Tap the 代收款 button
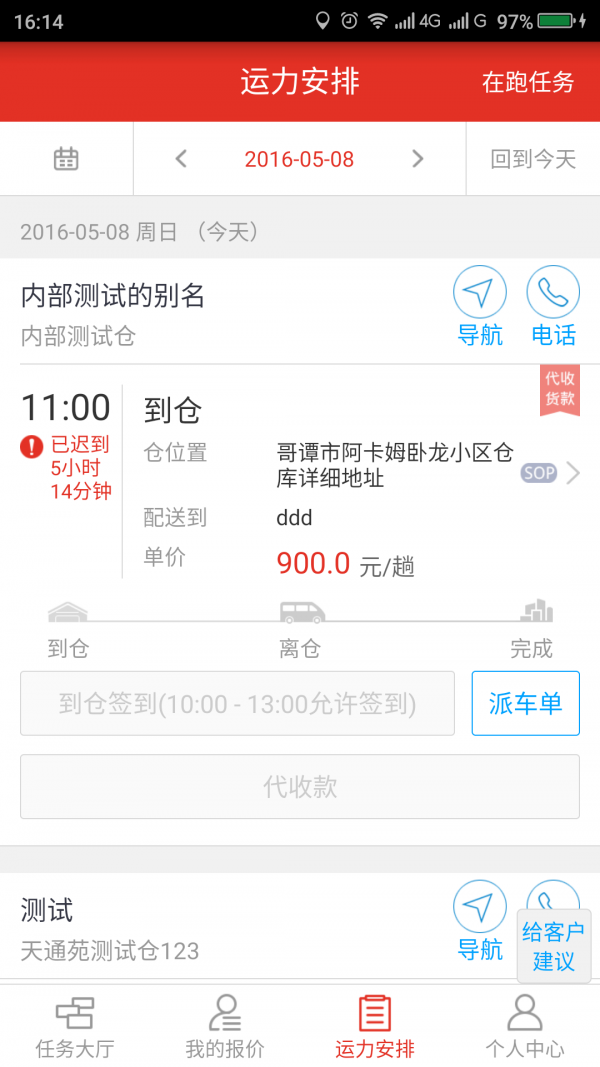This screenshot has height=1067, width=600. (x=300, y=787)
